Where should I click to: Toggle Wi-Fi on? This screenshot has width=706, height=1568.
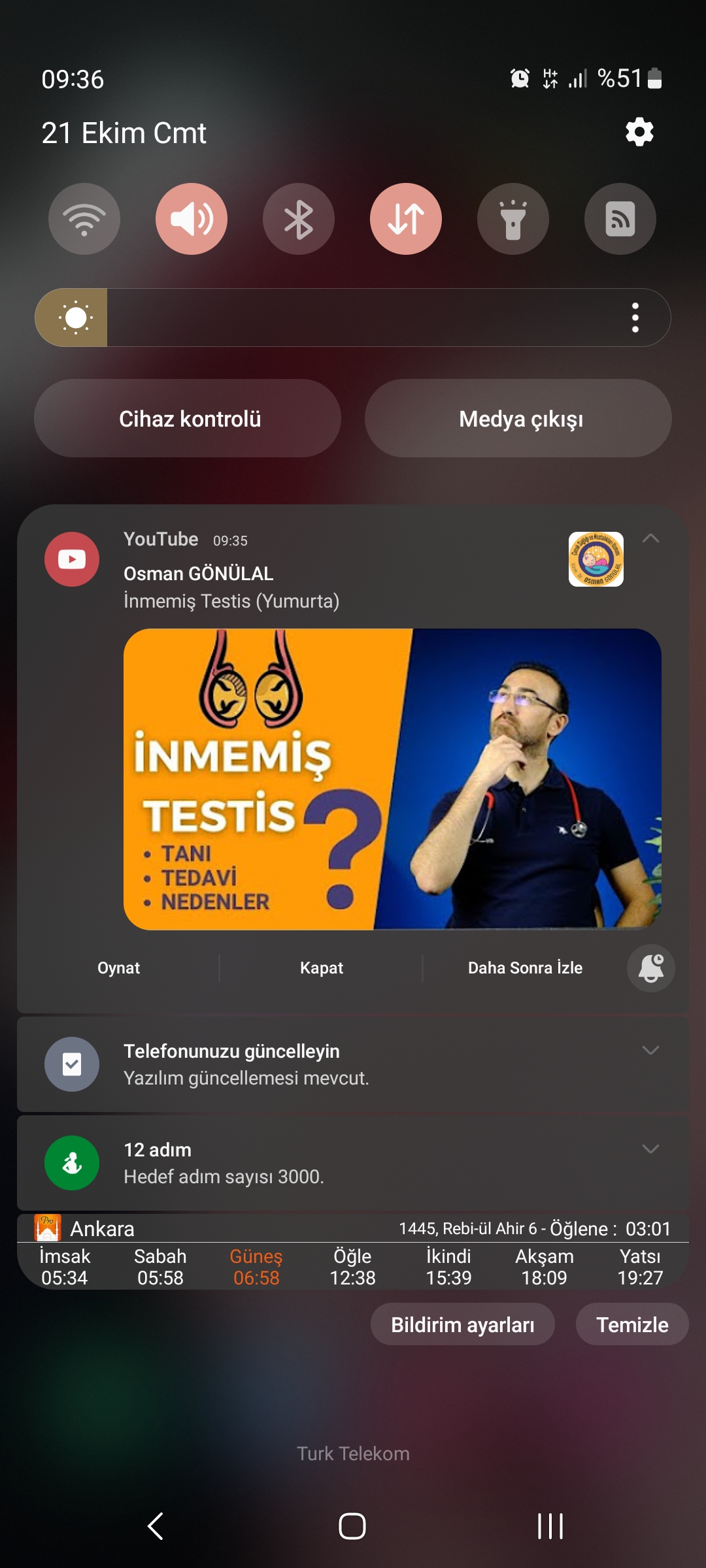(x=84, y=219)
